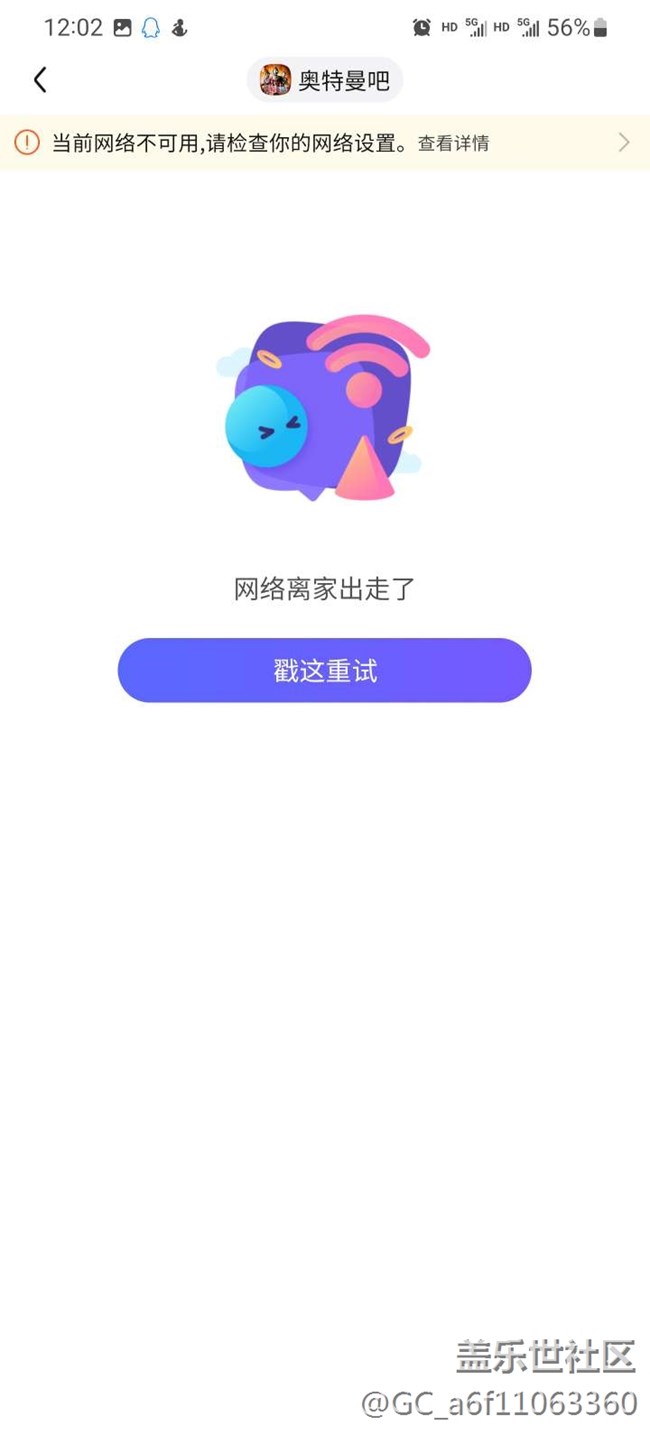
Task: Expand the network warning banner chevron
Action: point(623,142)
